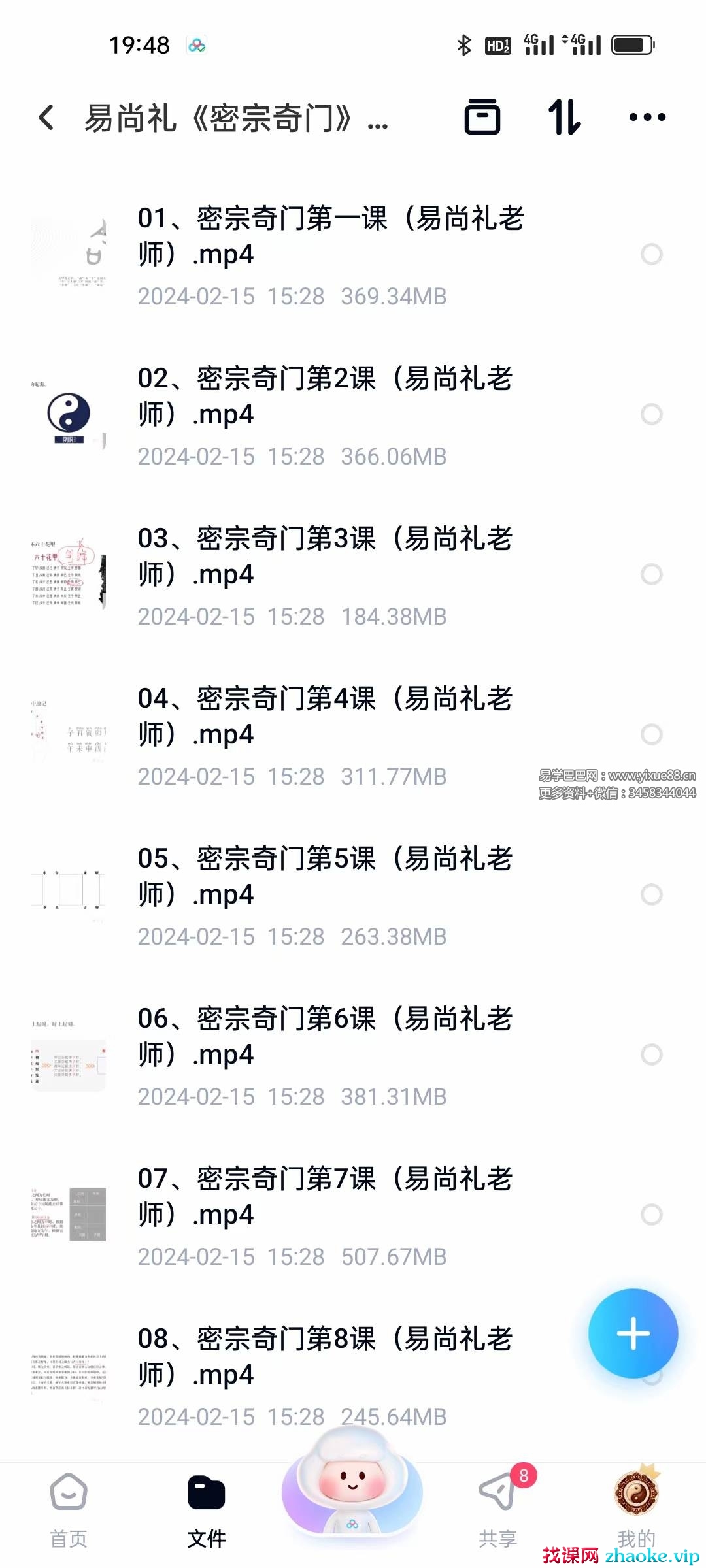The height and width of the screenshot is (1568, 706).
Task: Open the three-dot overflow menu
Action: (x=647, y=118)
